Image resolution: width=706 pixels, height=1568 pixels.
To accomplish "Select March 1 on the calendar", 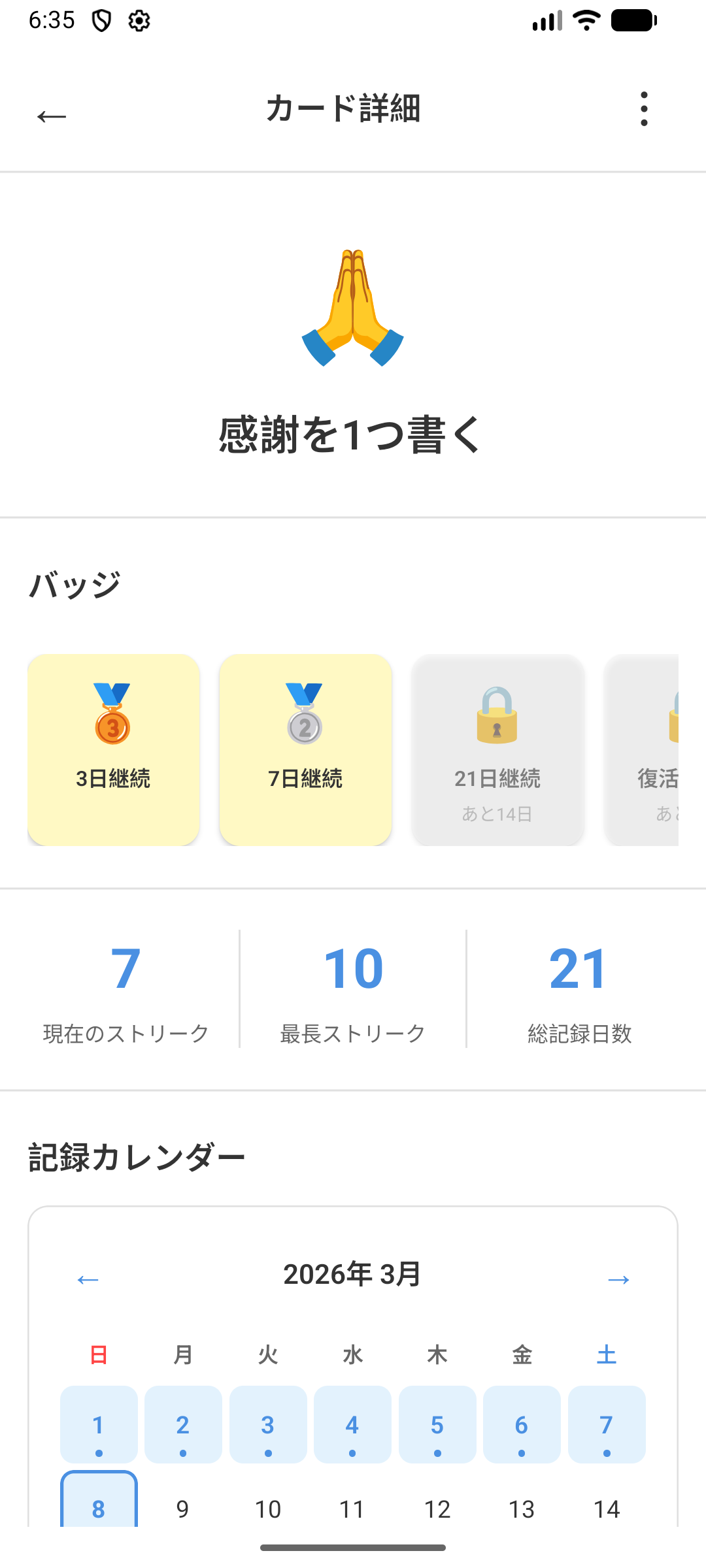I will click(99, 1424).
